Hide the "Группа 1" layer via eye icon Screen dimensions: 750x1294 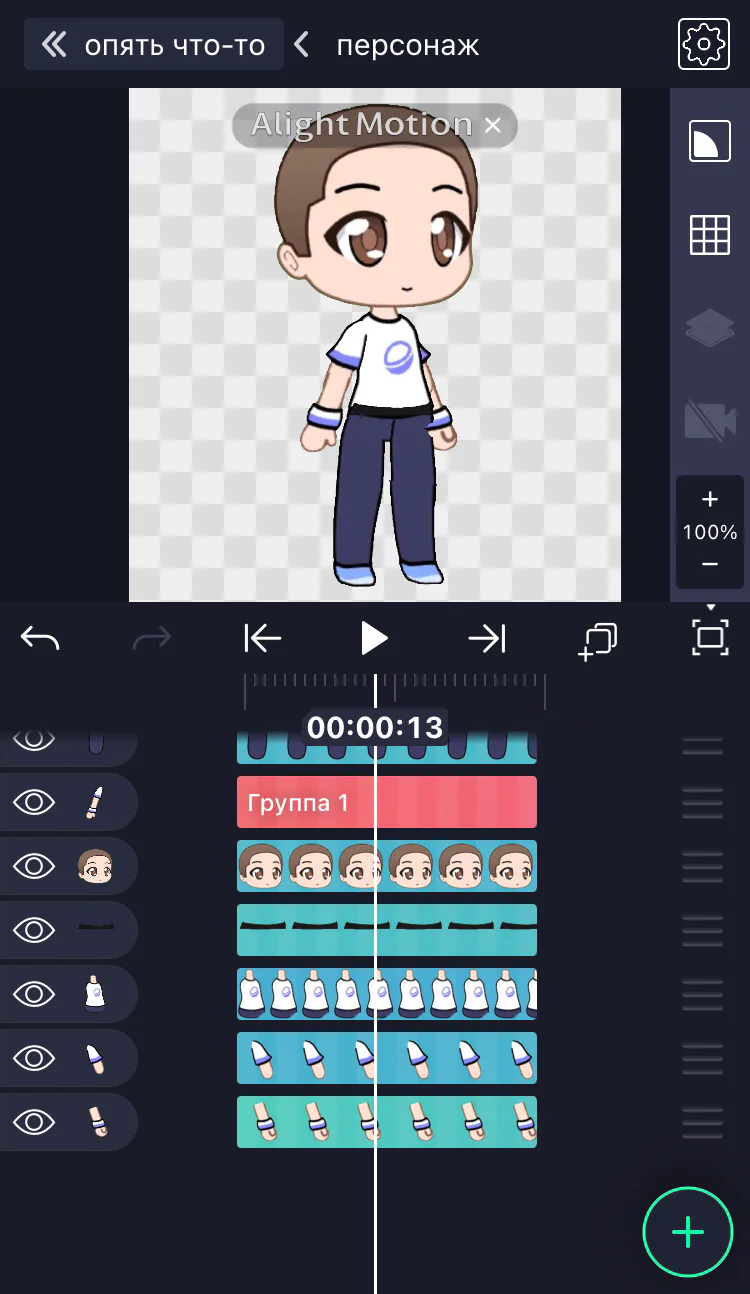click(34, 802)
